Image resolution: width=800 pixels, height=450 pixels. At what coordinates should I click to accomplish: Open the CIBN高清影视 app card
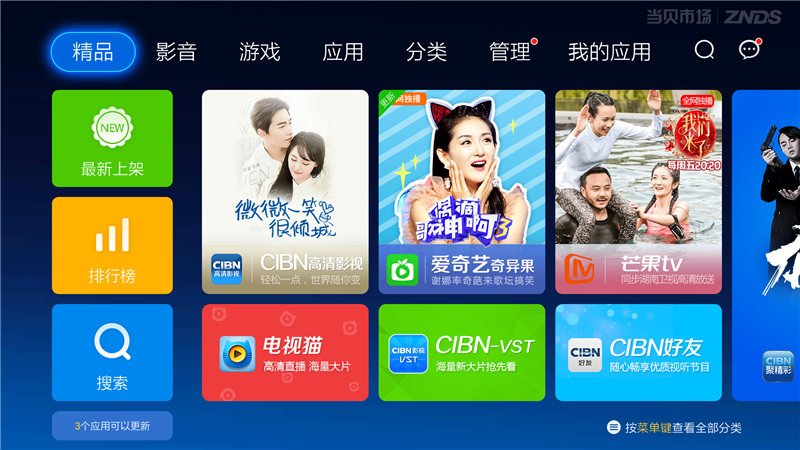pyautogui.click(x=285, y=192)
